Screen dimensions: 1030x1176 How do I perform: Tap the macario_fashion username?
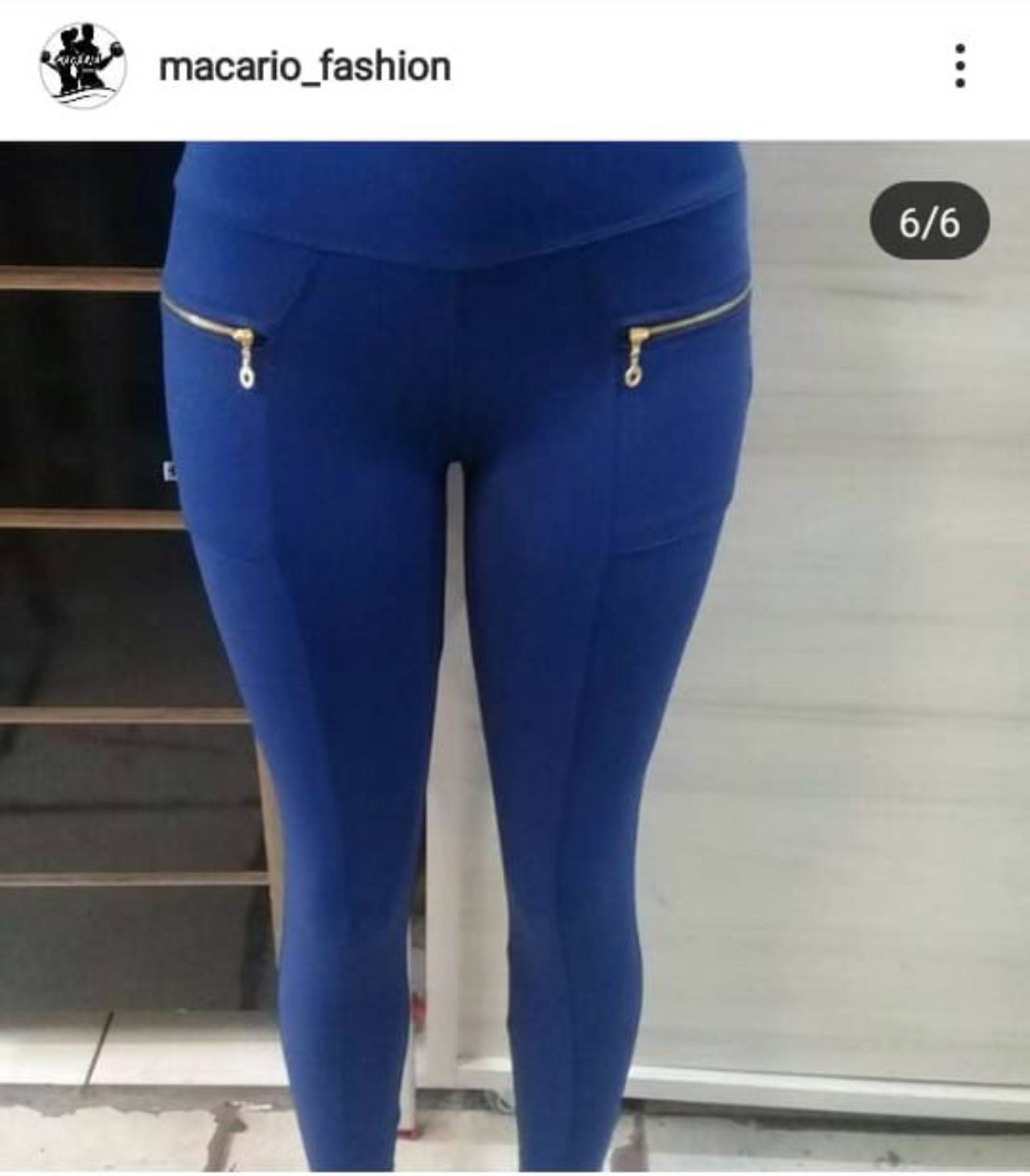tap(304, 66)
